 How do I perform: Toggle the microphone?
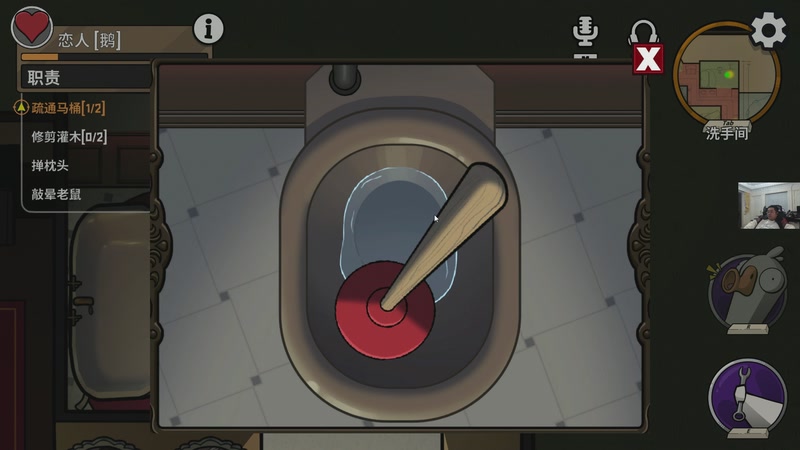pos(585,32)
